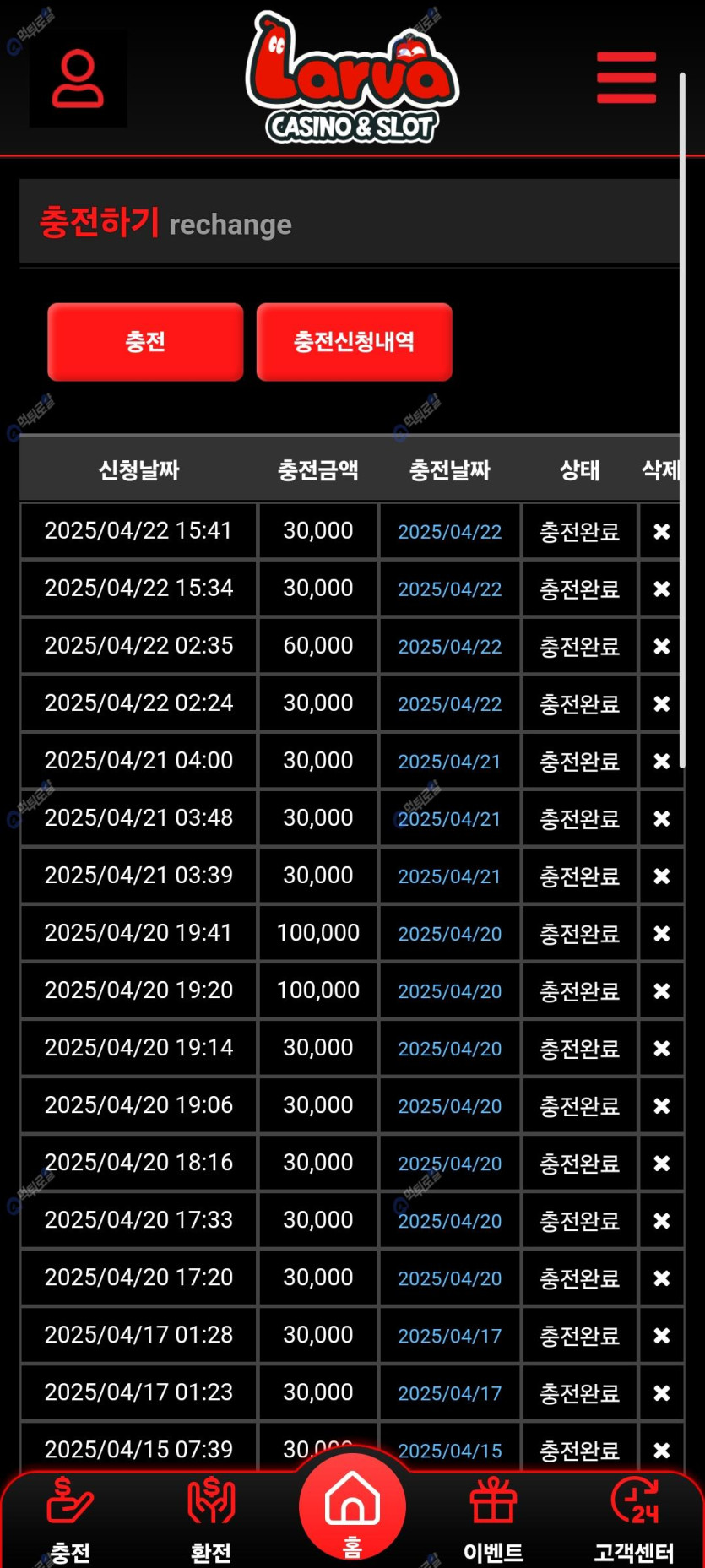Go to the 홈 screen
Screen dimensions: 705x1568
[x=352, y=1509]
